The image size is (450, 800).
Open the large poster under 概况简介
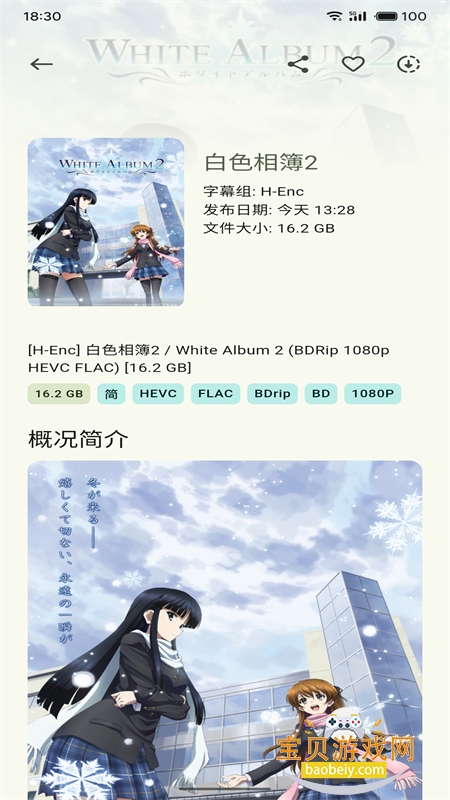[x=225, y=630]
